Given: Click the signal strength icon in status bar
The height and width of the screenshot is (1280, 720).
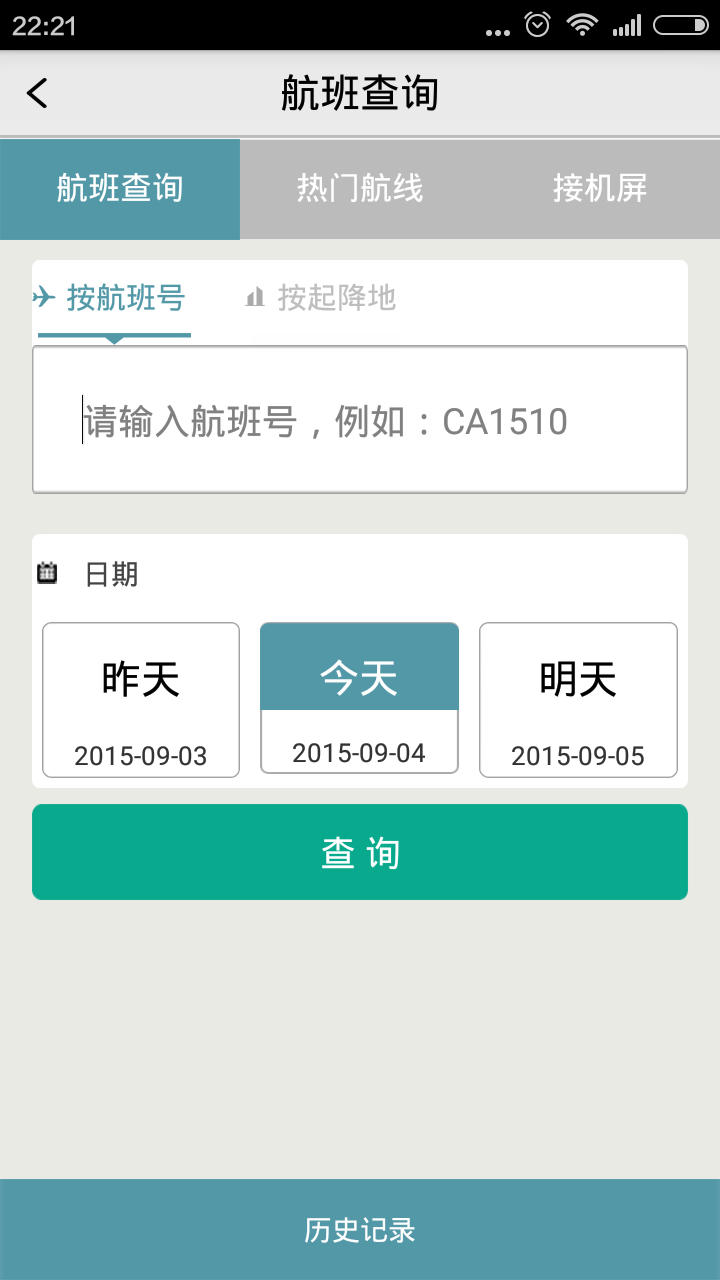Looking at the screenshot, I should pos(628,24).
